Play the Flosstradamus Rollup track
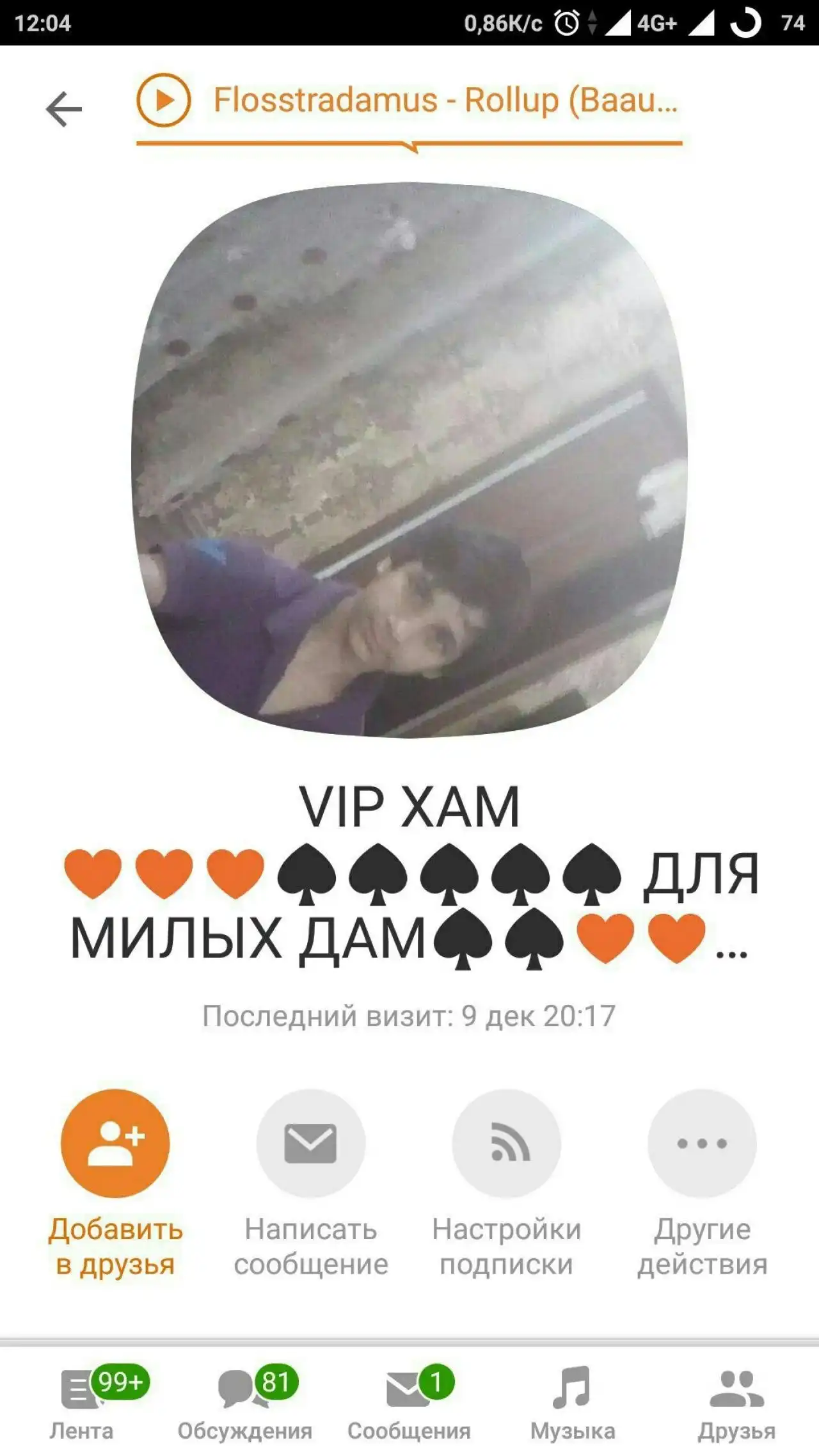 (x=164, y=100)
